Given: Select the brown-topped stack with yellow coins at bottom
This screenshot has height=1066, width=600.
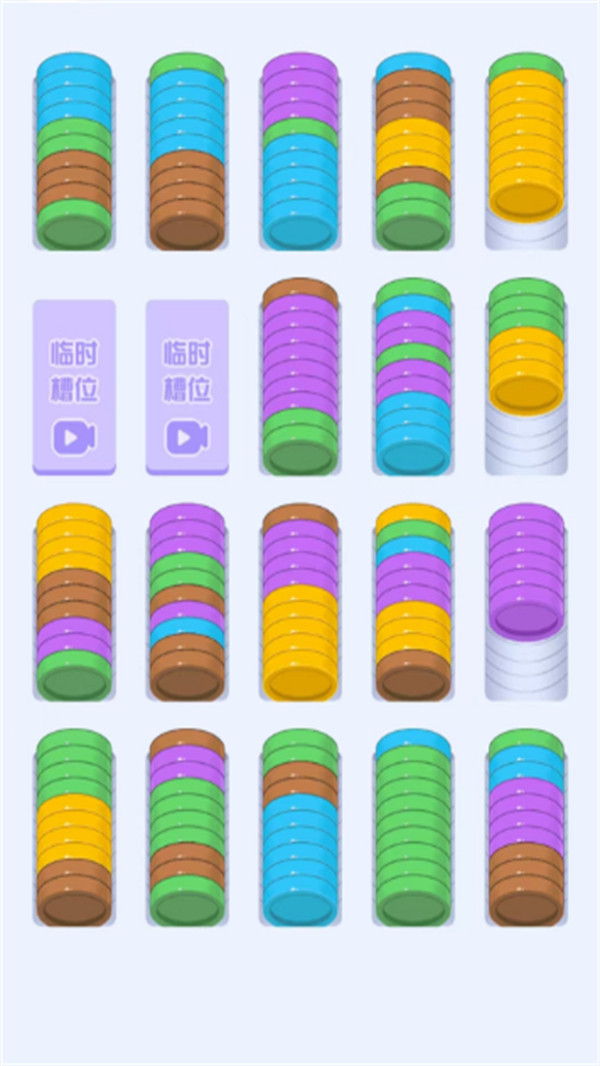Looking at the screenshot, I should pos(300,602).
